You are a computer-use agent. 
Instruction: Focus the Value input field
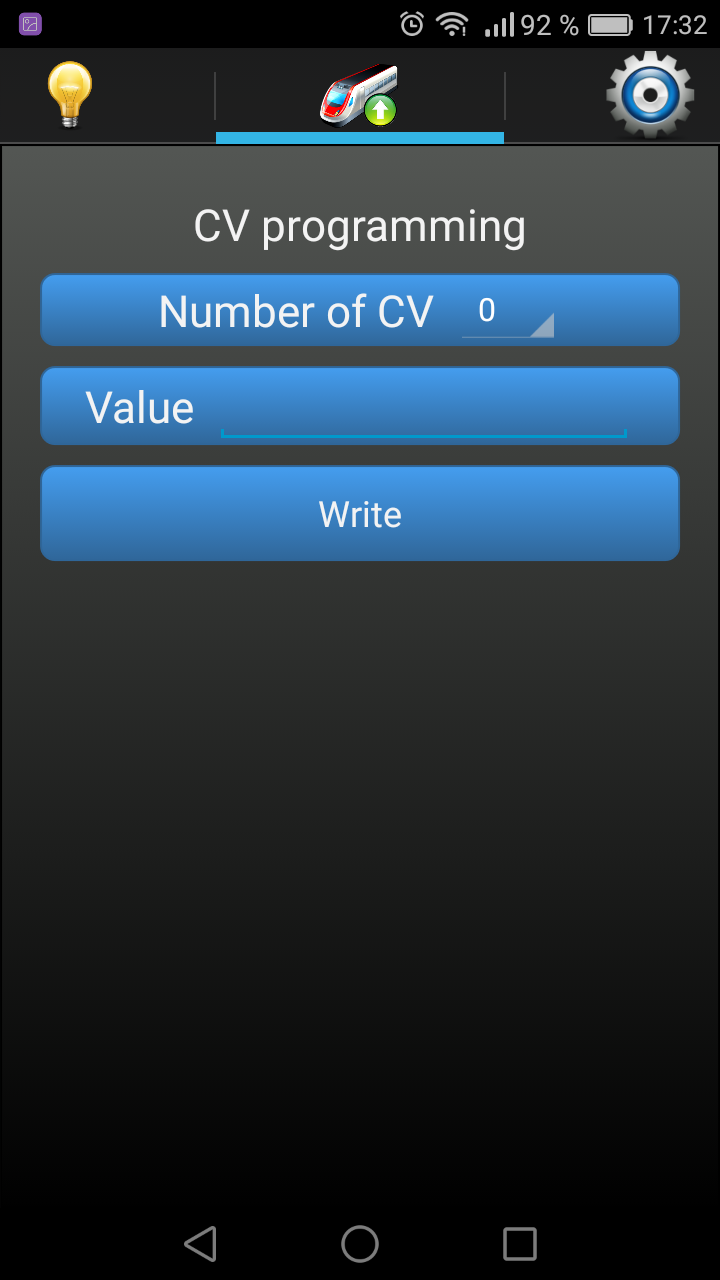(423, 410)
